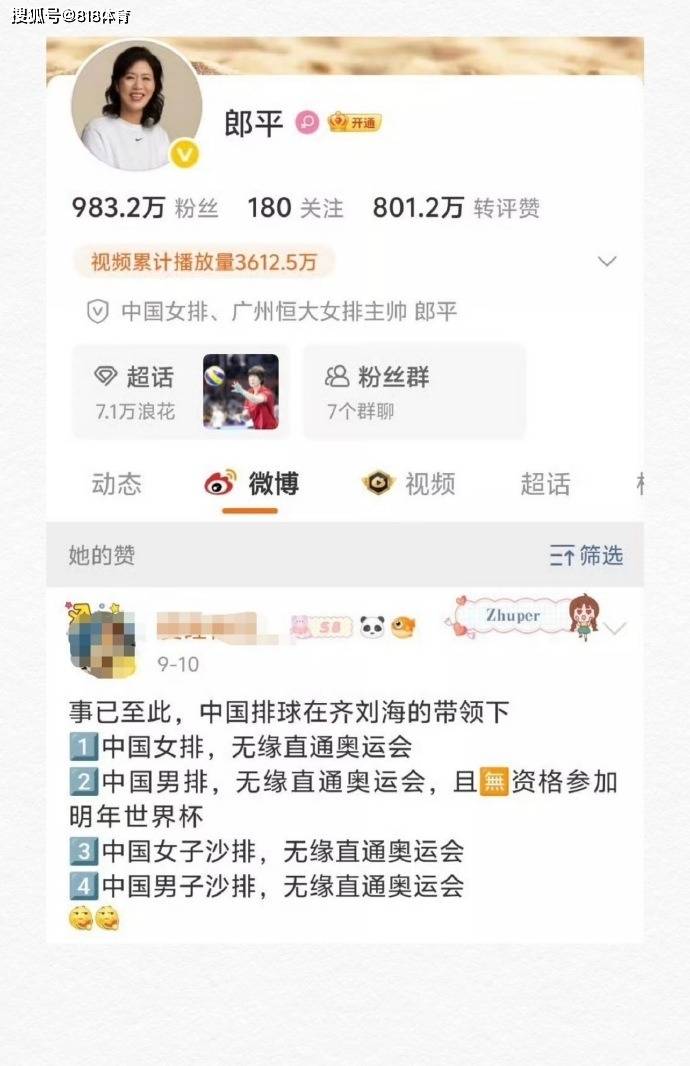Open the avatar of the 9-10 post author
Image resolution: width=690 pixels, height=1066 pixels.
(103, 640)
